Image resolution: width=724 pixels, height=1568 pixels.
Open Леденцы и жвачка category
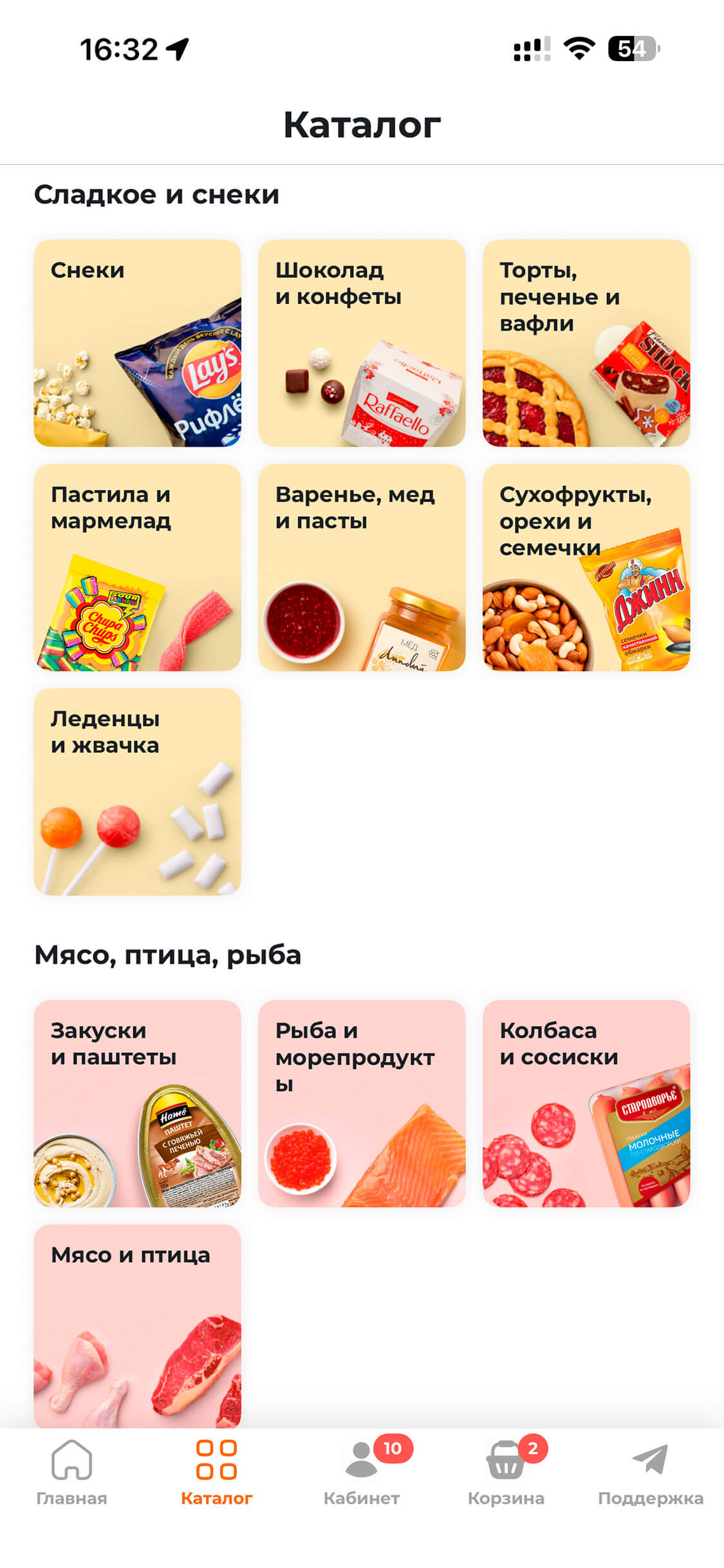point(137,792)
